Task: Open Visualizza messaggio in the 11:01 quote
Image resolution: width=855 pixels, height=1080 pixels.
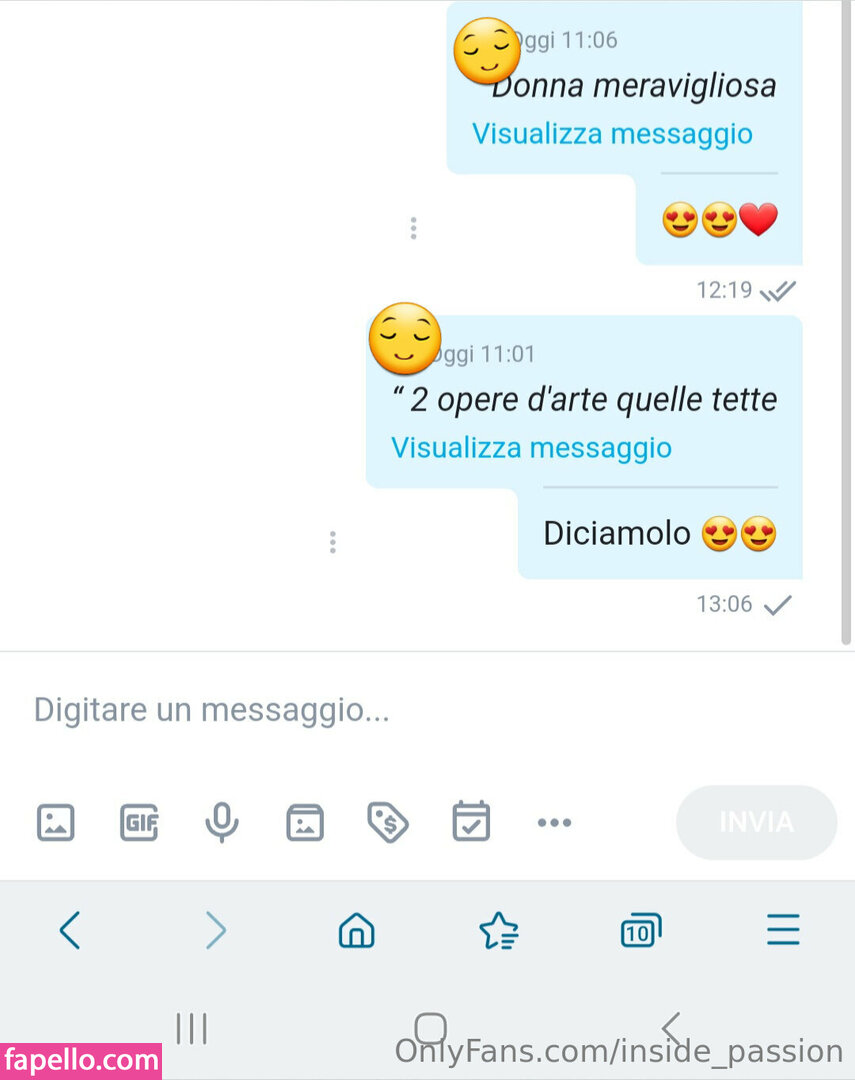Action: coord(531,448)
